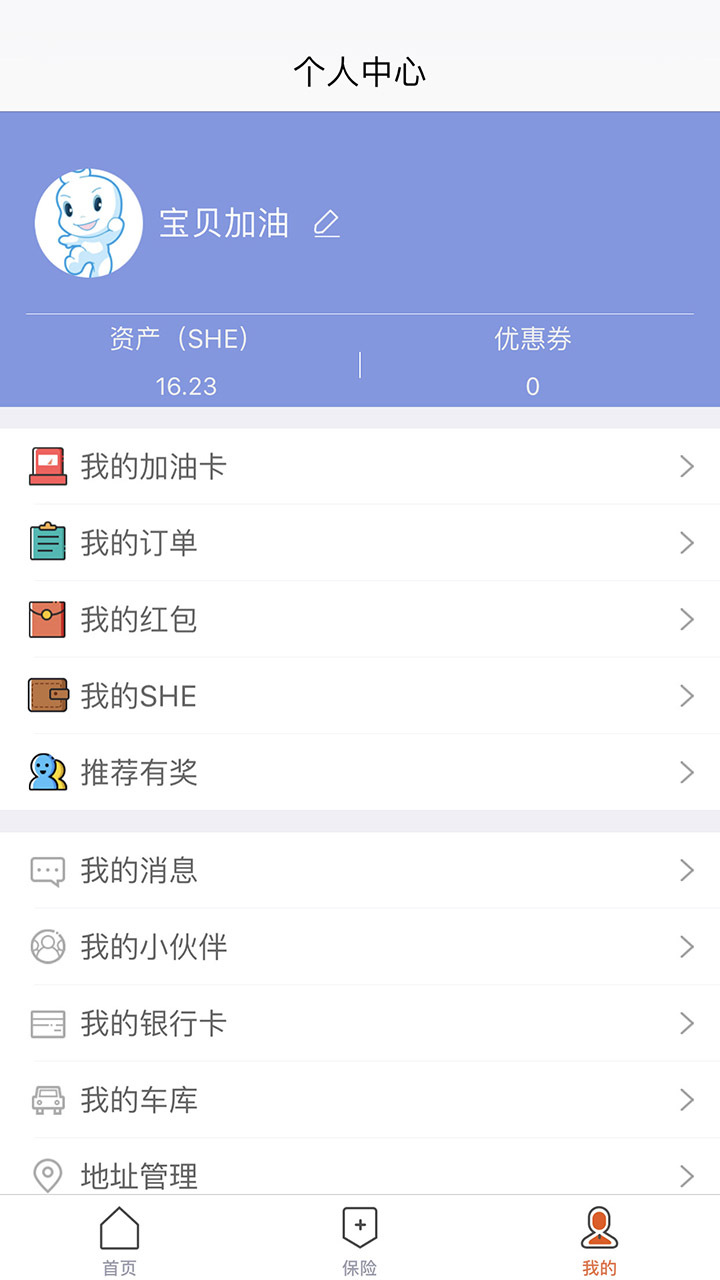
Task: Open 地址管理
Action: (x=360, y=1174)
